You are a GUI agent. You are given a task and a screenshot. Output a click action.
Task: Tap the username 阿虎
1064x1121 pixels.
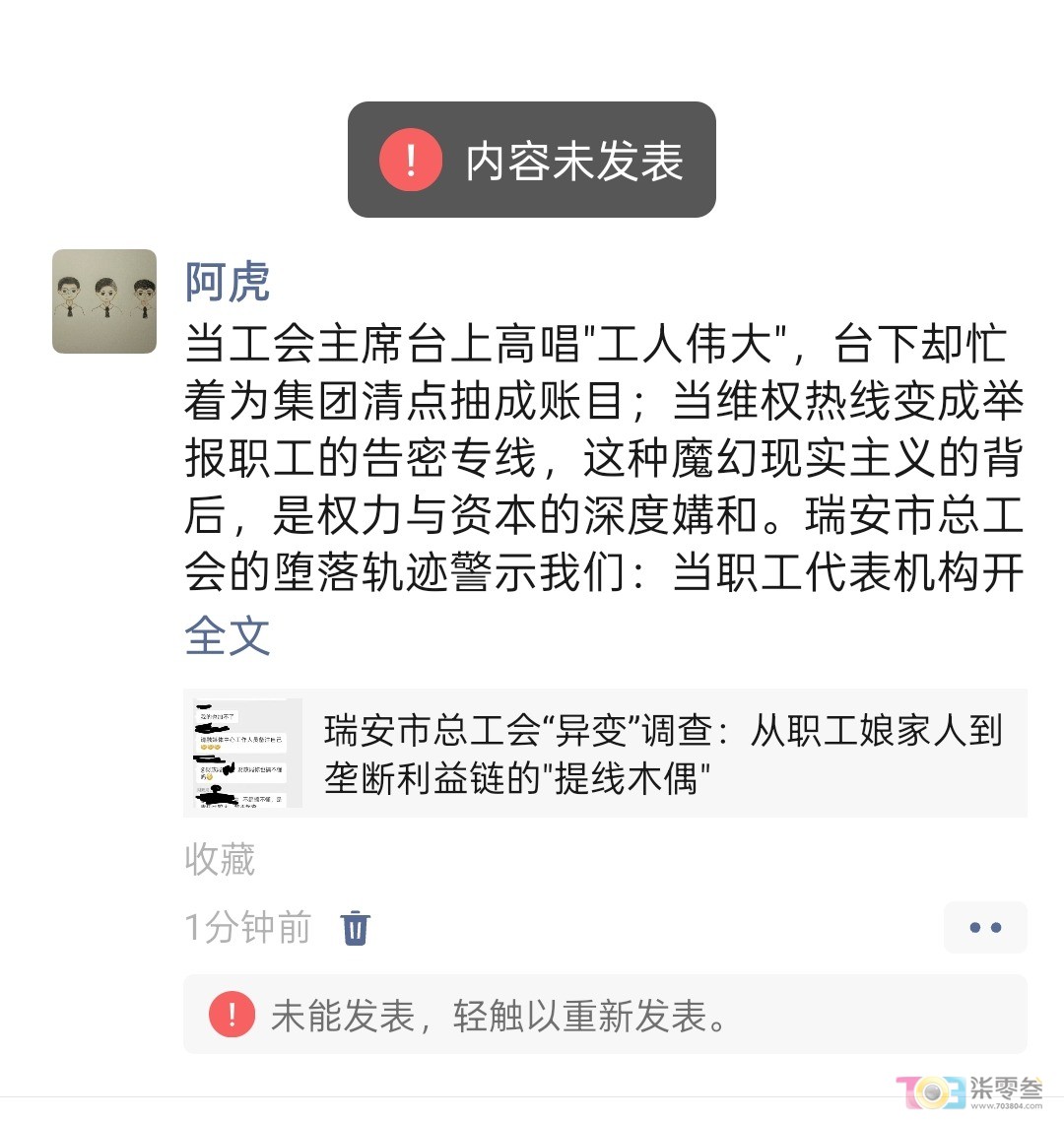pos(228,282)
